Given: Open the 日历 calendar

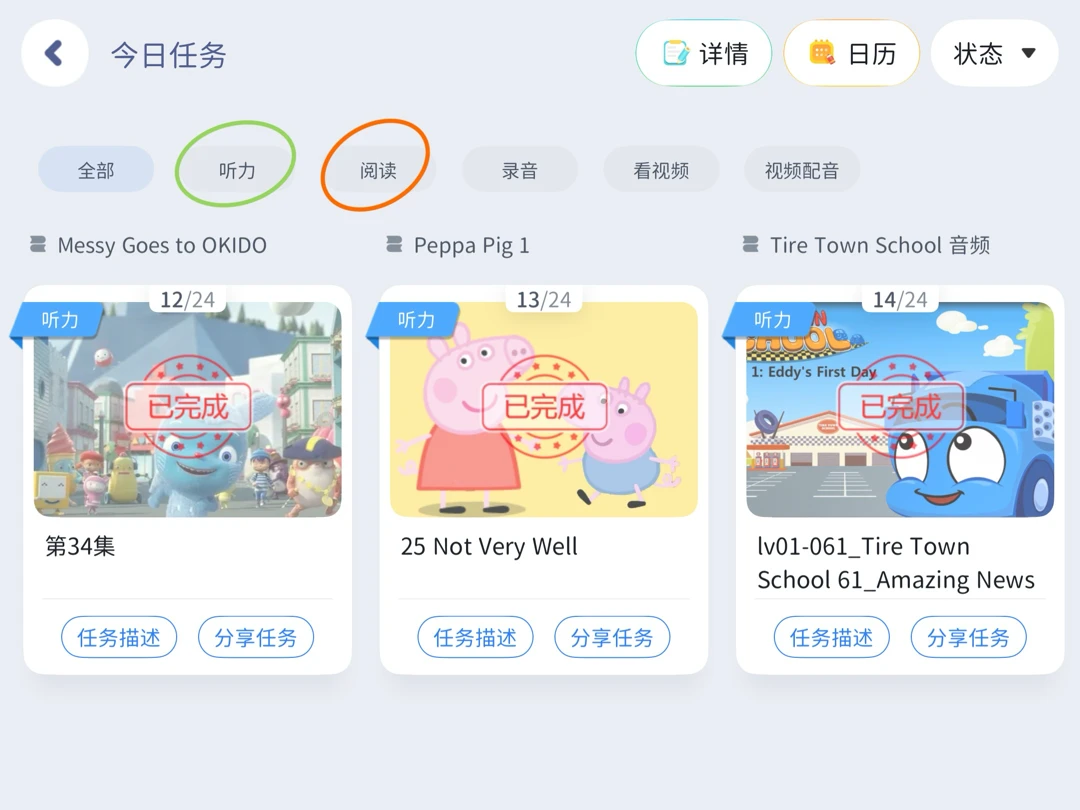Looking at the screenshot, I should [851, 53].
